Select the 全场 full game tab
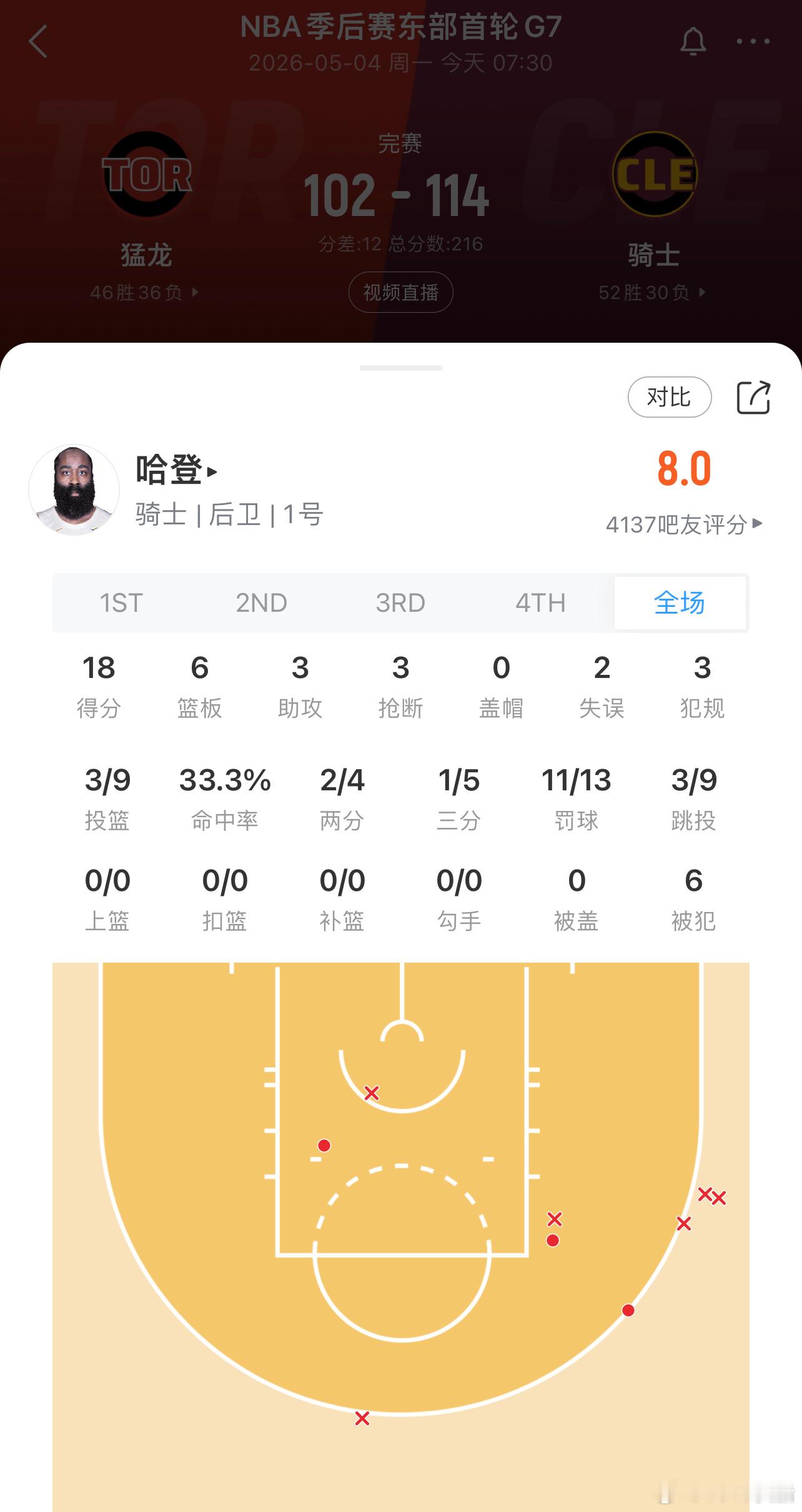802x1512 pixels. click(680, 603)
